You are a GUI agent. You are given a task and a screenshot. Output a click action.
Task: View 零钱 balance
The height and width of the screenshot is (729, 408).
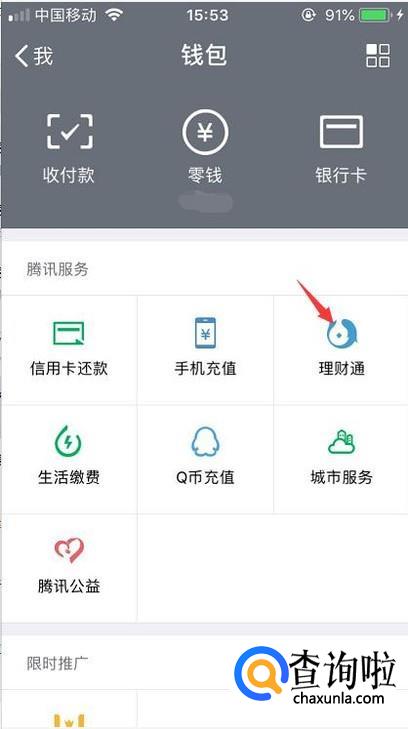coord(204,148)
